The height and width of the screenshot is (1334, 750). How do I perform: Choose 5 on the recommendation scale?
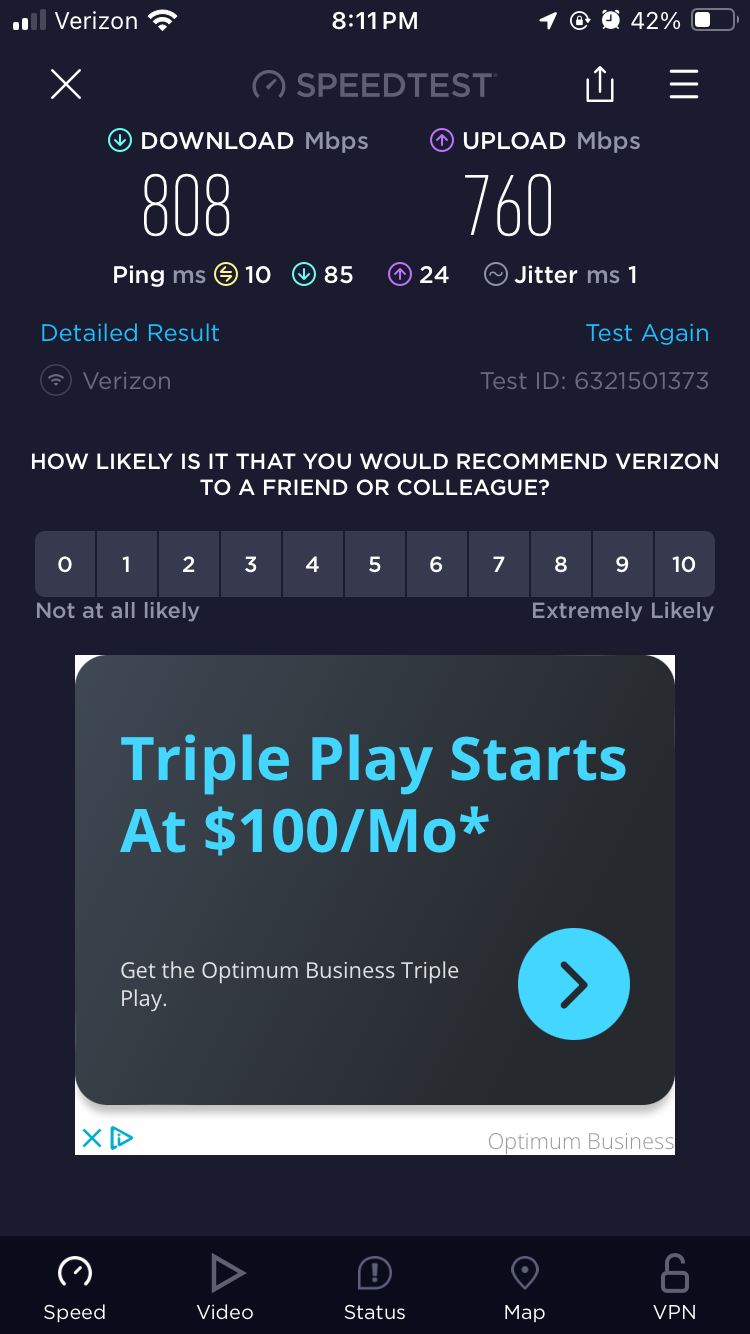coord(375,564)
